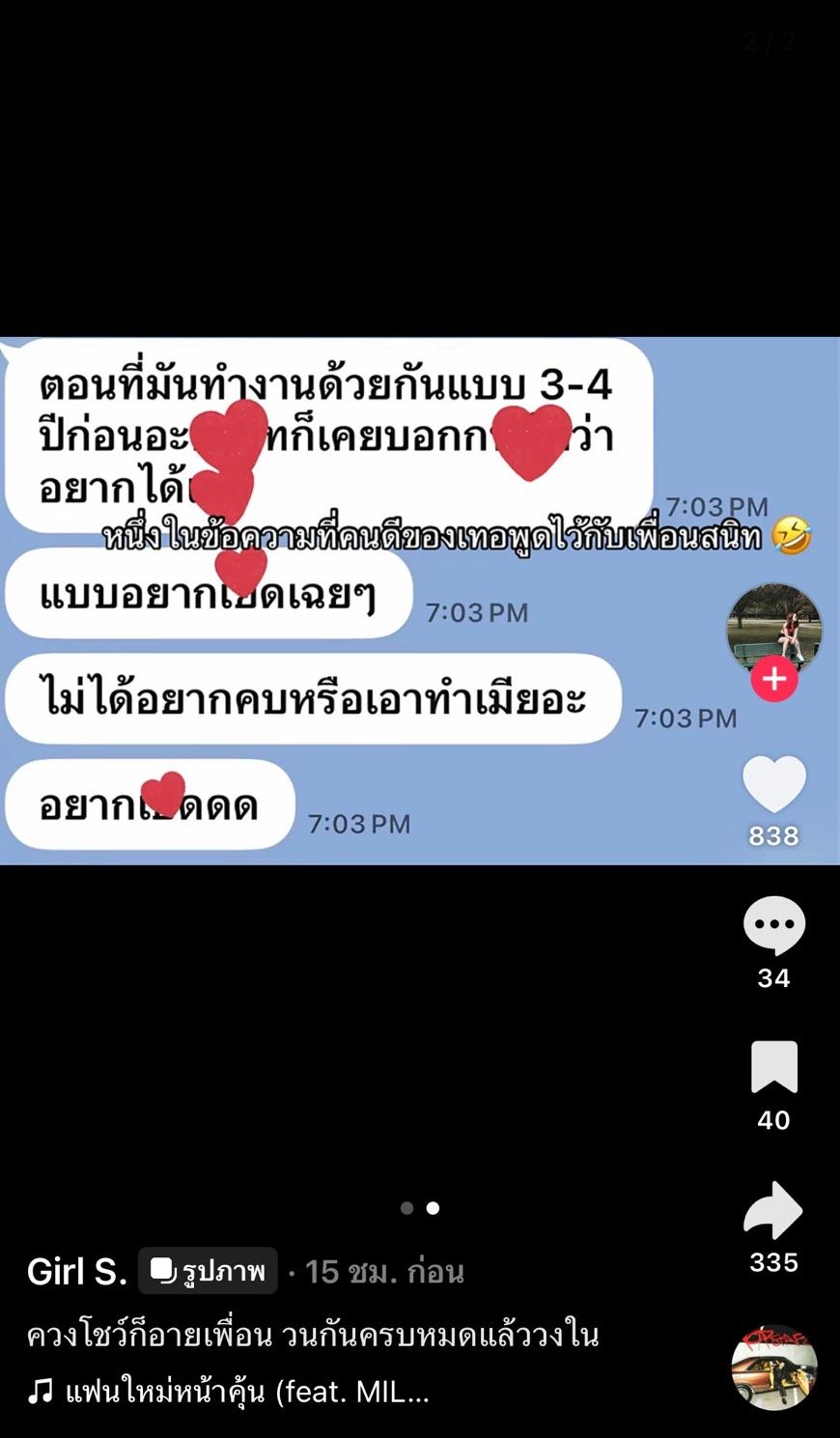Expand the truncated post caption
This screenshot has width=840, height=1438.
tap(313, 1335)
